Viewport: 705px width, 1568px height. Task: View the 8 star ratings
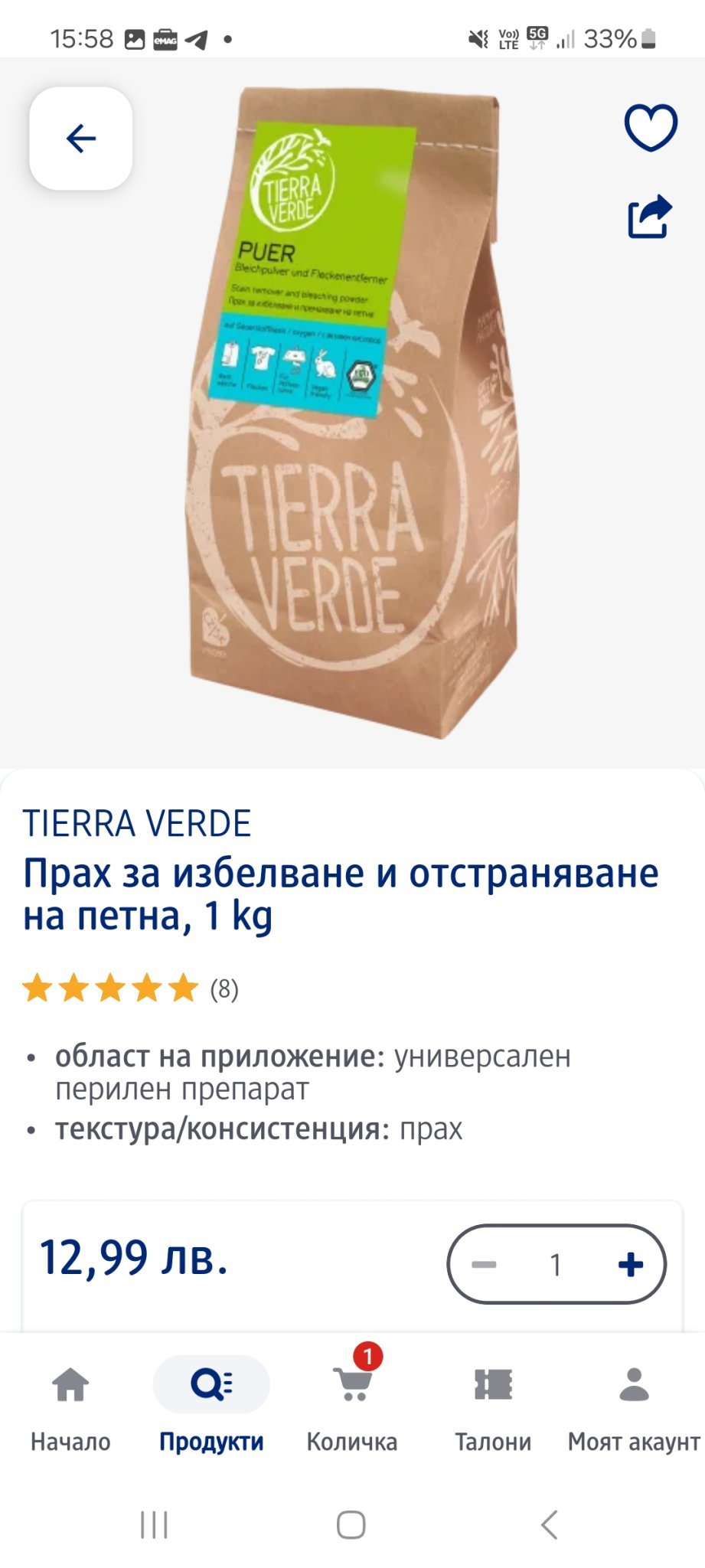tap(130, 988)
